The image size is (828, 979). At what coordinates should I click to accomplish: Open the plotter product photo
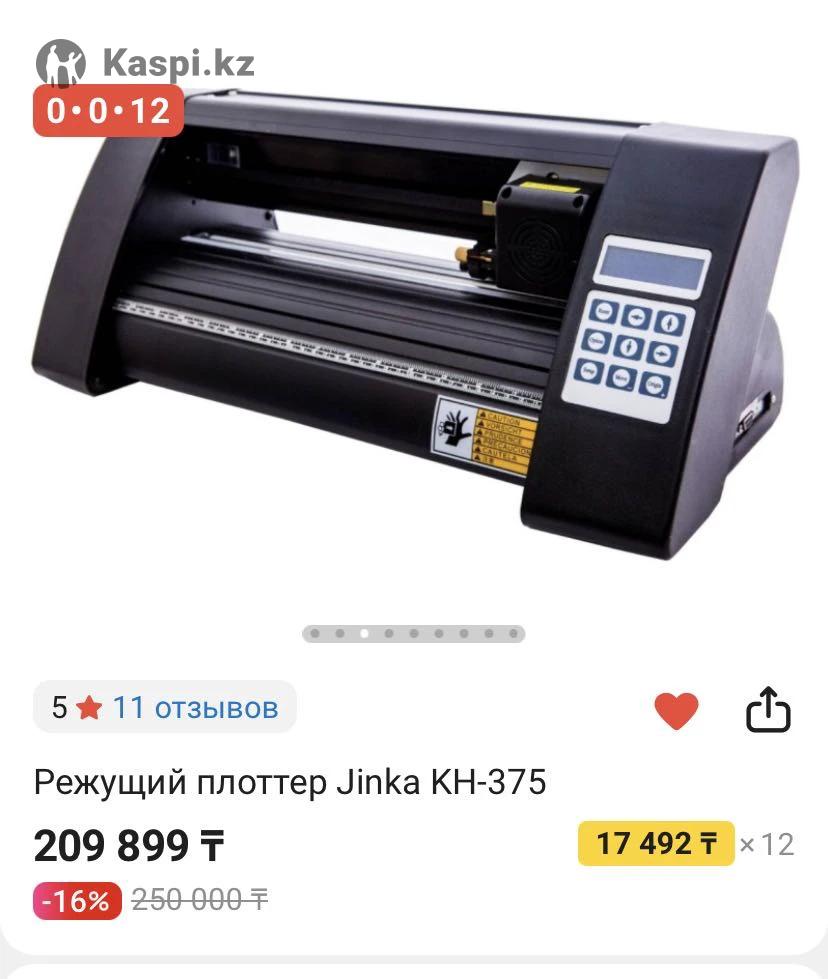point(414,320)
